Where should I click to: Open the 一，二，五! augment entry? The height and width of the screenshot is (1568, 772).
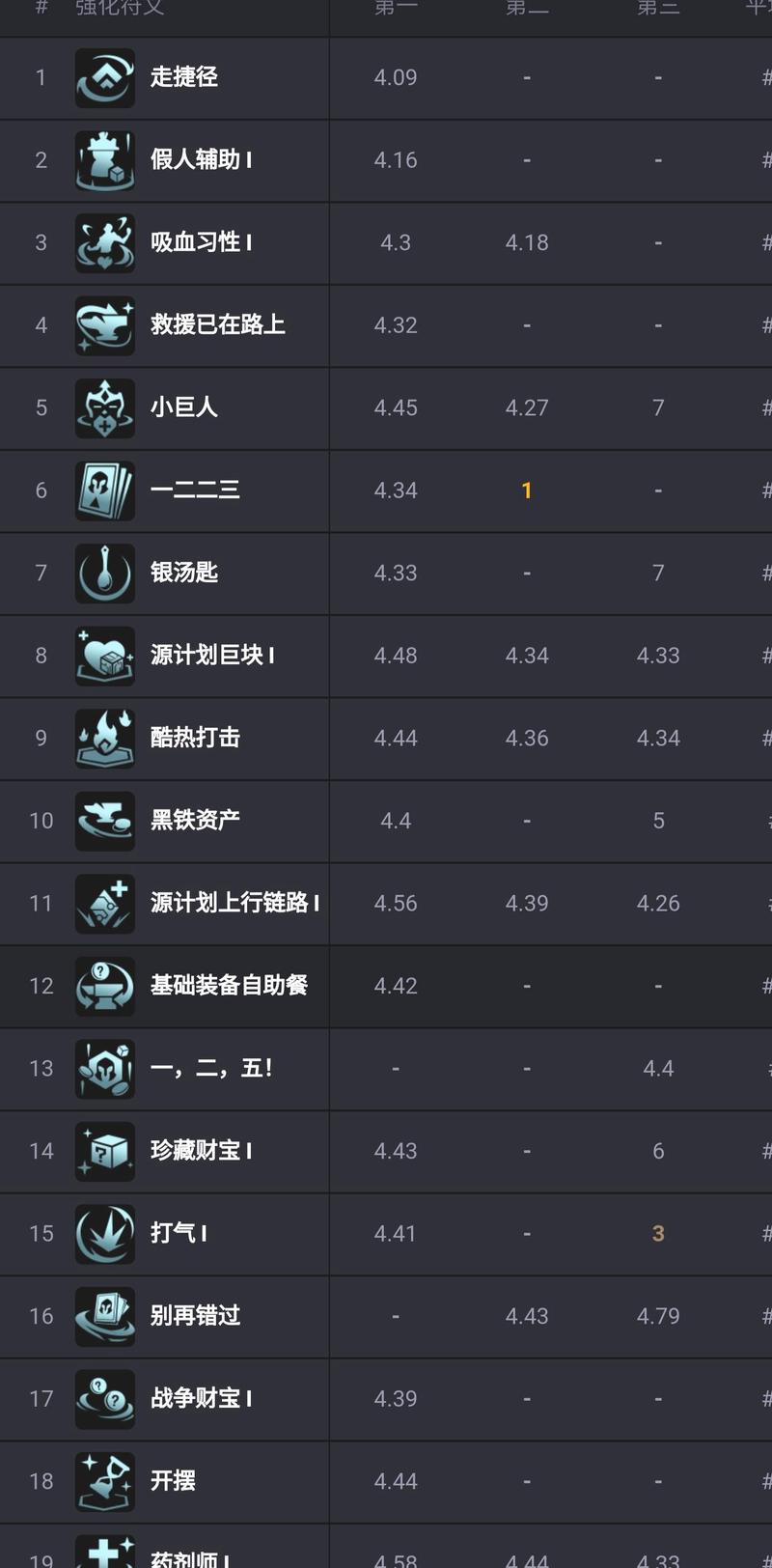point(210,1068)
